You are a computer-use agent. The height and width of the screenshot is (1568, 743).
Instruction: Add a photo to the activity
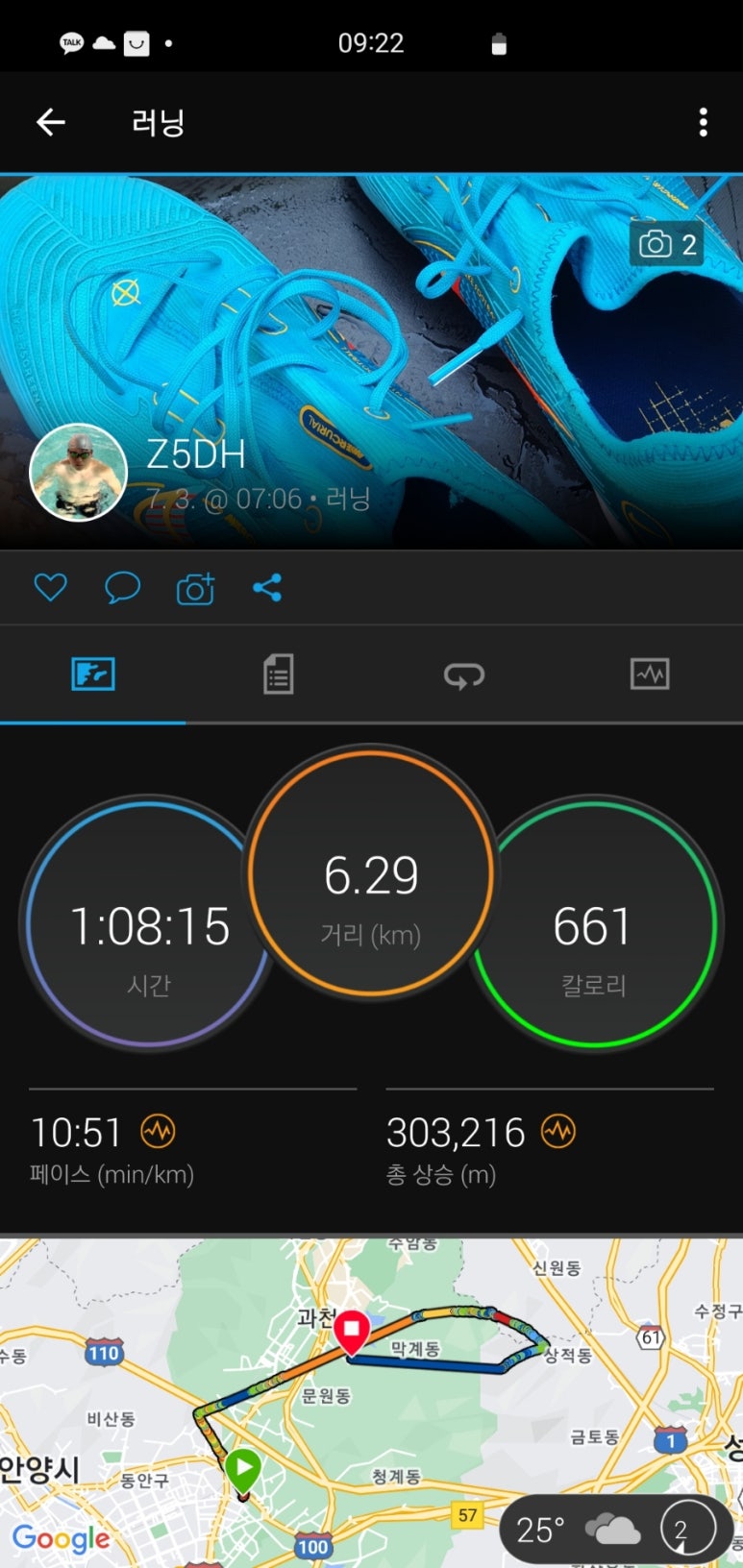pyautogui.click(x=195, y=588)
